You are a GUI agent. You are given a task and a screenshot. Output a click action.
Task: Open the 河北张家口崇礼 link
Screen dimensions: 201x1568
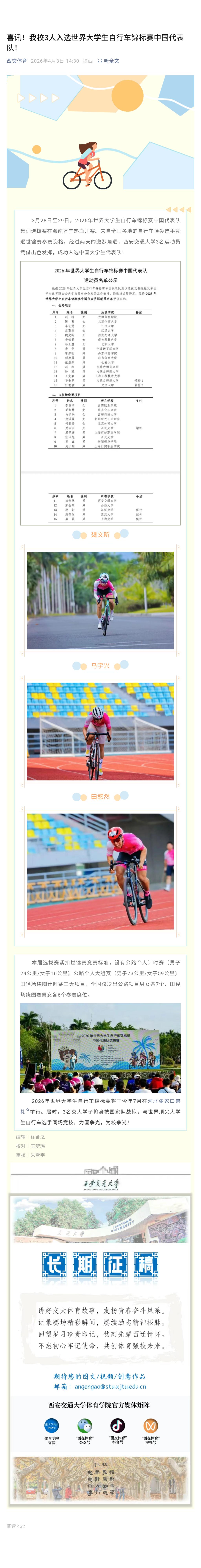(163, 1101)
